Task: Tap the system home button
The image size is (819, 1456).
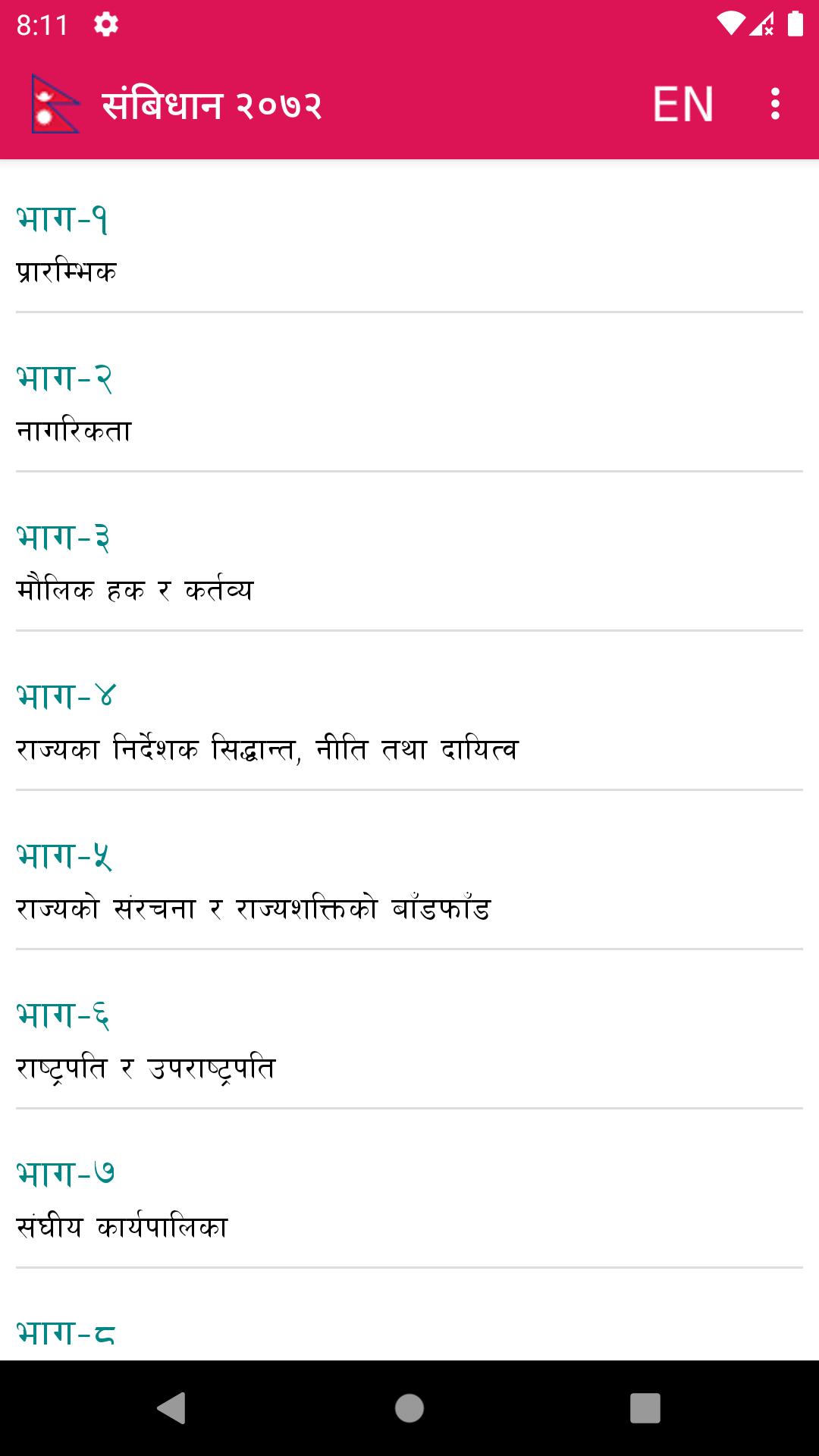Action: [x=409, y=1408]
